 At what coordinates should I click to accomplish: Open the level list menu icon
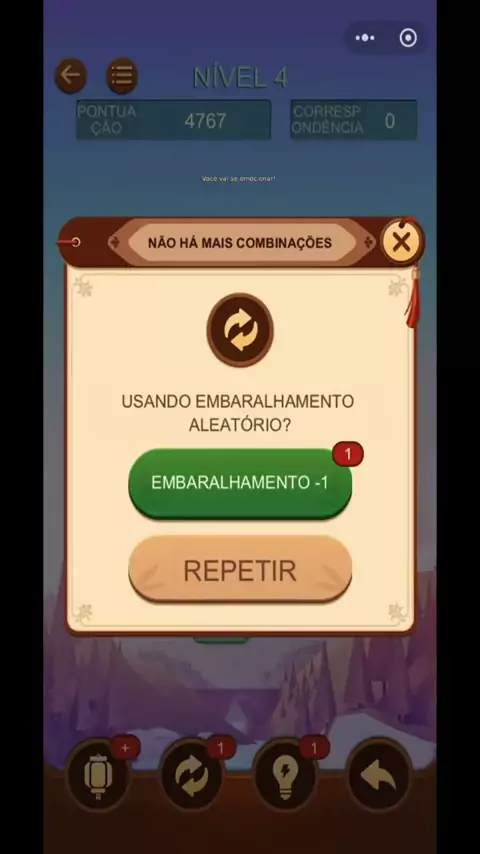122,75
